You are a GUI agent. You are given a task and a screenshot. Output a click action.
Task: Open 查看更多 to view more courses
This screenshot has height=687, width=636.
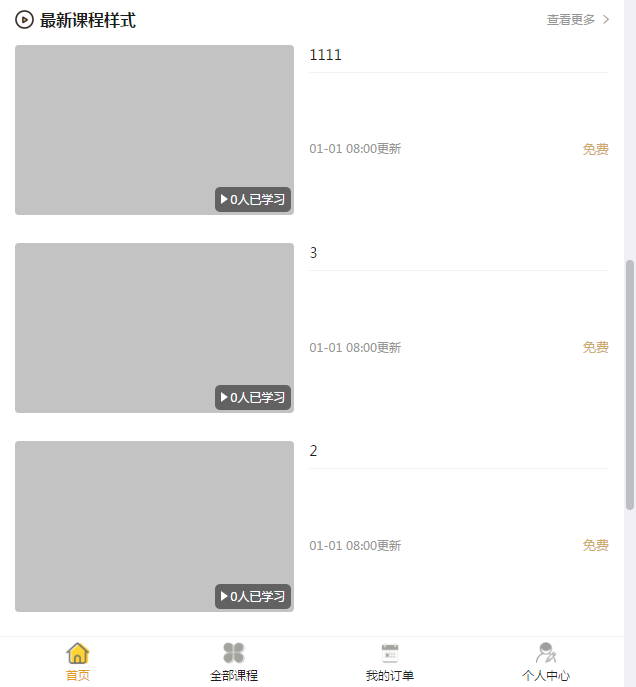(x=577, y=19)
